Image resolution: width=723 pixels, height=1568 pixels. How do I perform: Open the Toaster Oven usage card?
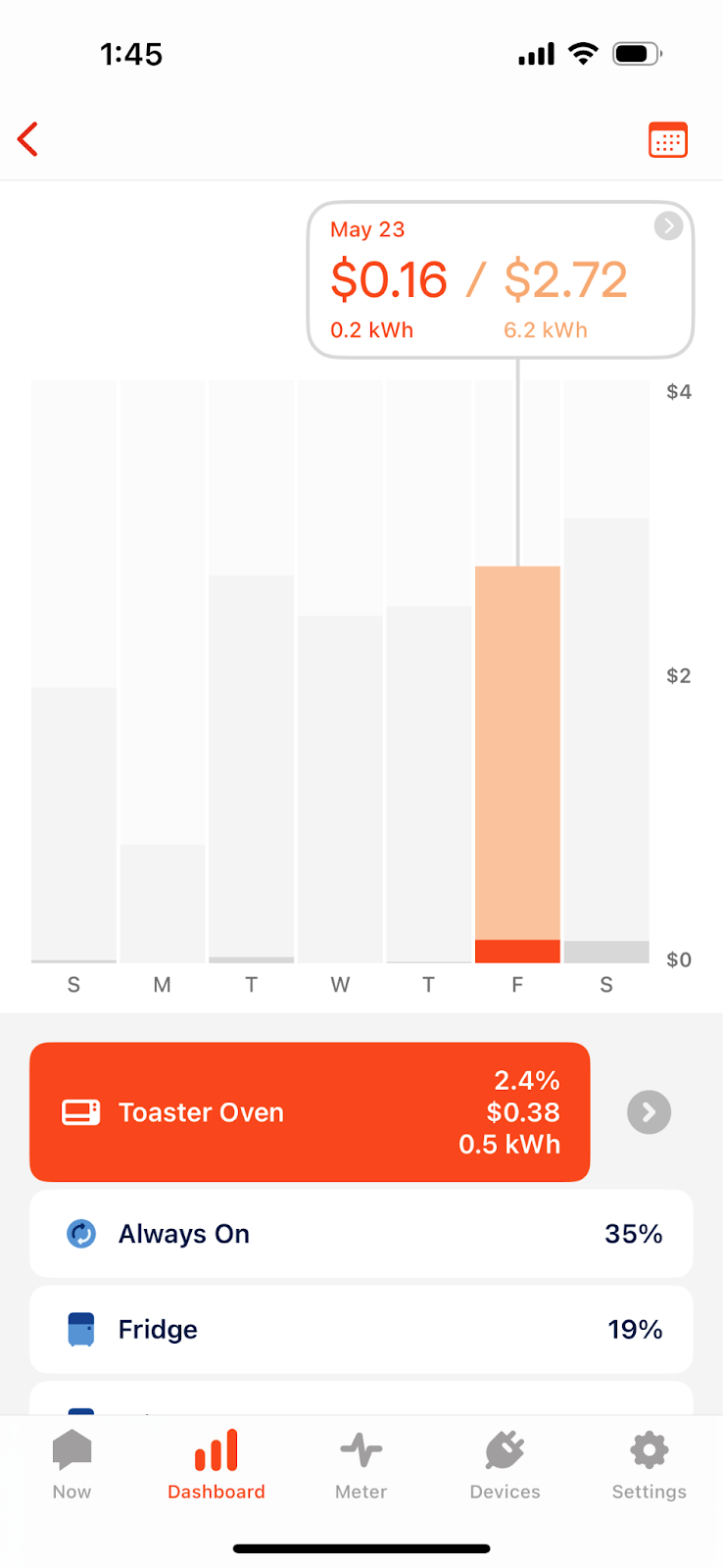[x=310, y=1112]
